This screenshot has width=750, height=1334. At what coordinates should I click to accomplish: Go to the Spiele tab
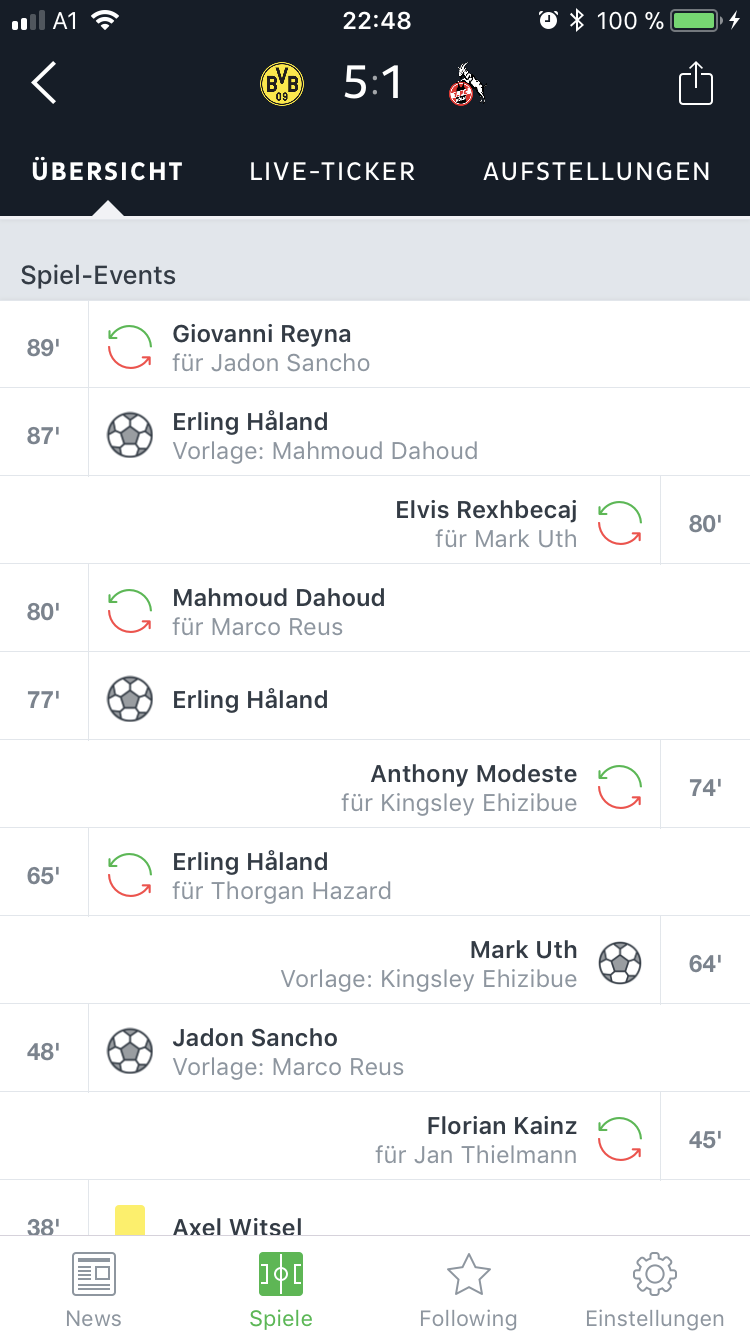[281, 1290]
